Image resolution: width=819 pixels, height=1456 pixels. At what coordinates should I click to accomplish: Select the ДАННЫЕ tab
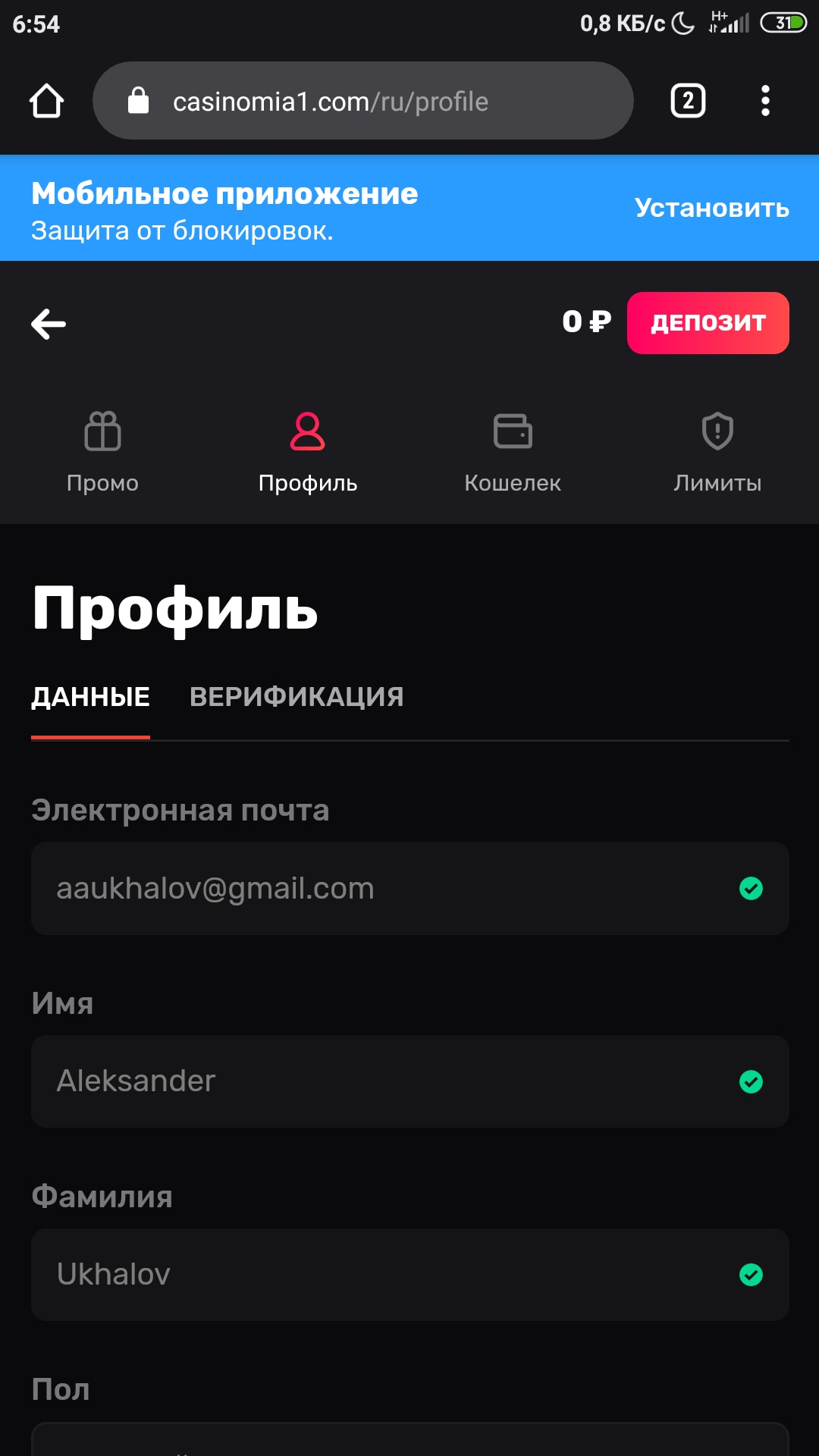pos(90,697)
